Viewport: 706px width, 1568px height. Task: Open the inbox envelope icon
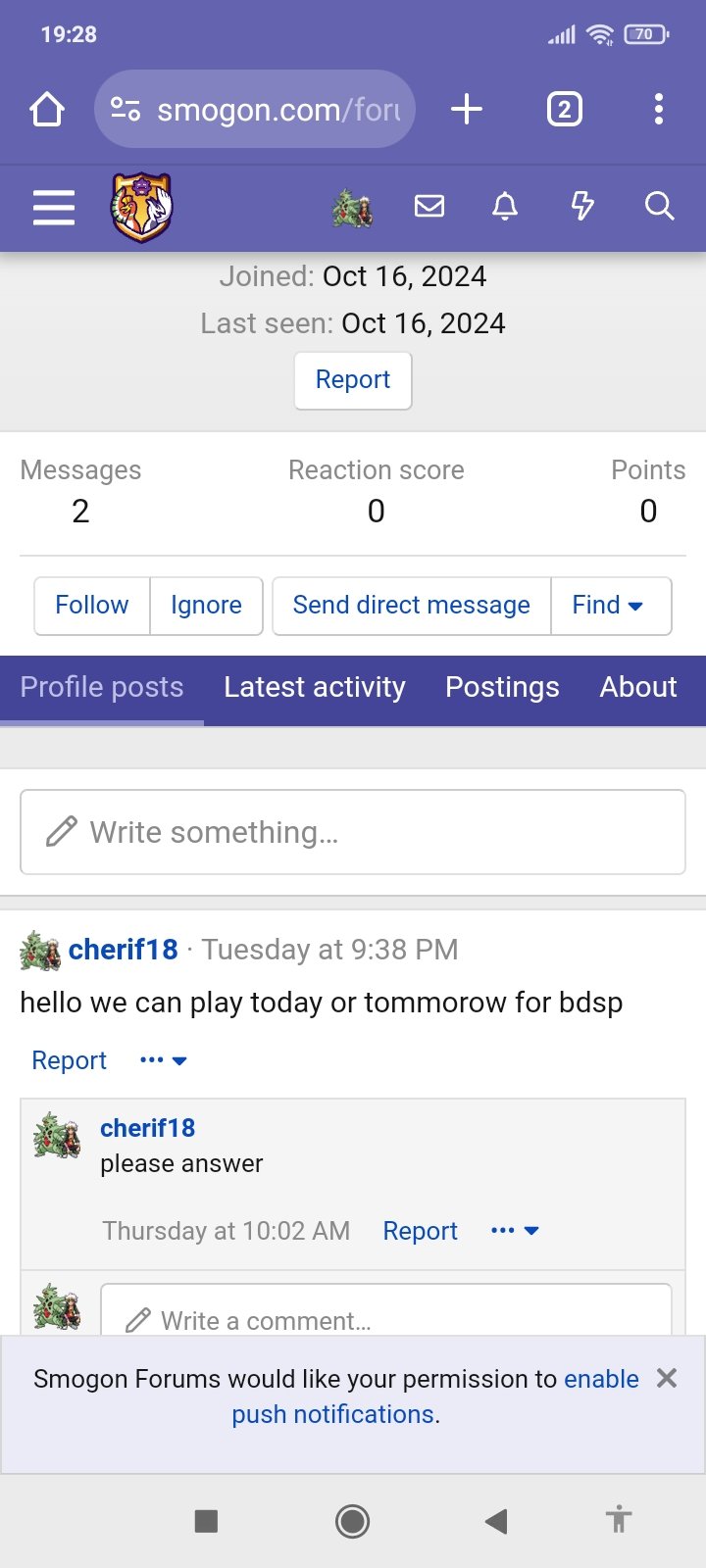click(429, 206)
